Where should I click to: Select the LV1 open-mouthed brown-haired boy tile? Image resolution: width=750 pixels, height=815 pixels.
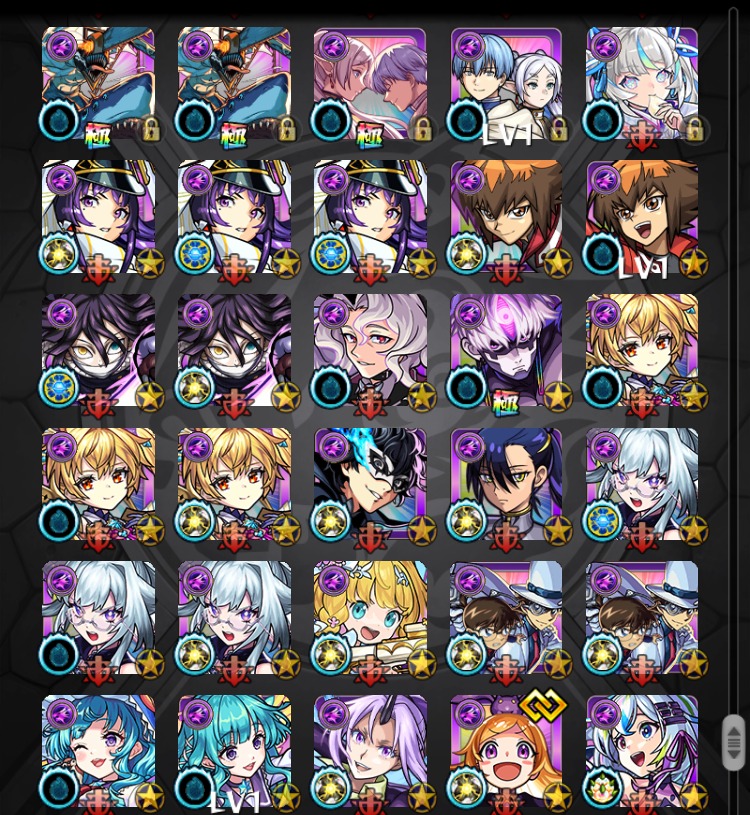click(642, 217)
